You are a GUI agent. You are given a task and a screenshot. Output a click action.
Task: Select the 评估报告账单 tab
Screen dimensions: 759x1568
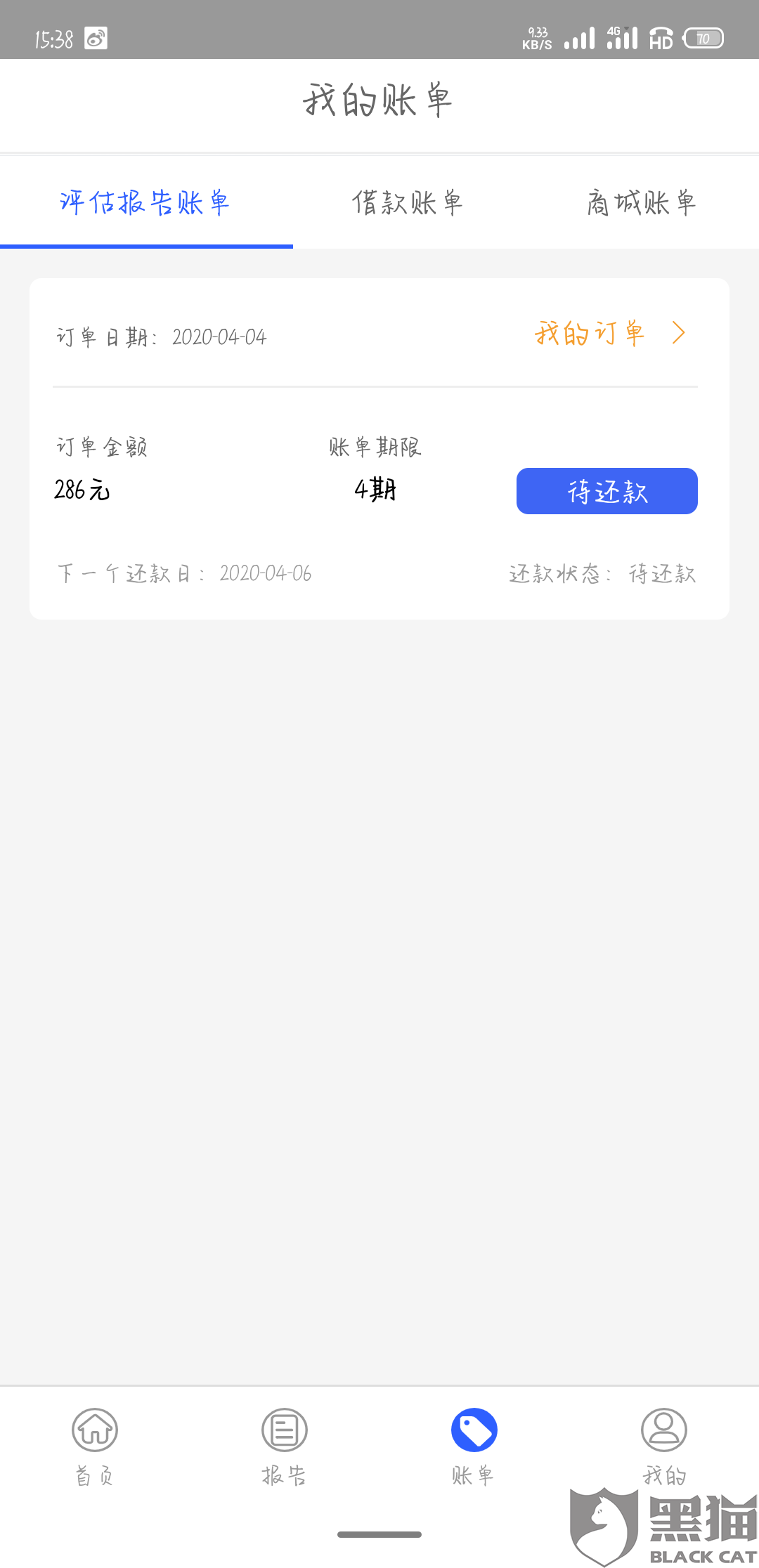click(x=145, y=203)
